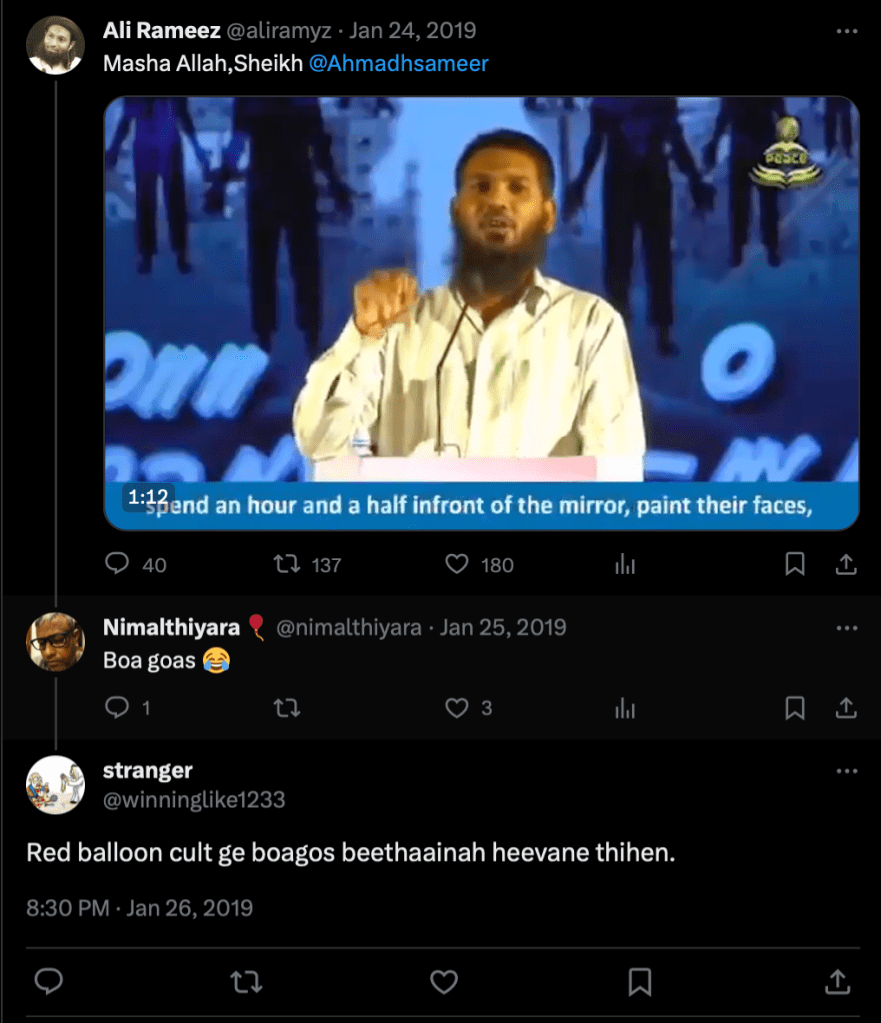Image resolution: width=881 pixels, height=1023 pixels.
Task: View analytics for Ali Rameez's tweet
Action: tap(625, 565)
